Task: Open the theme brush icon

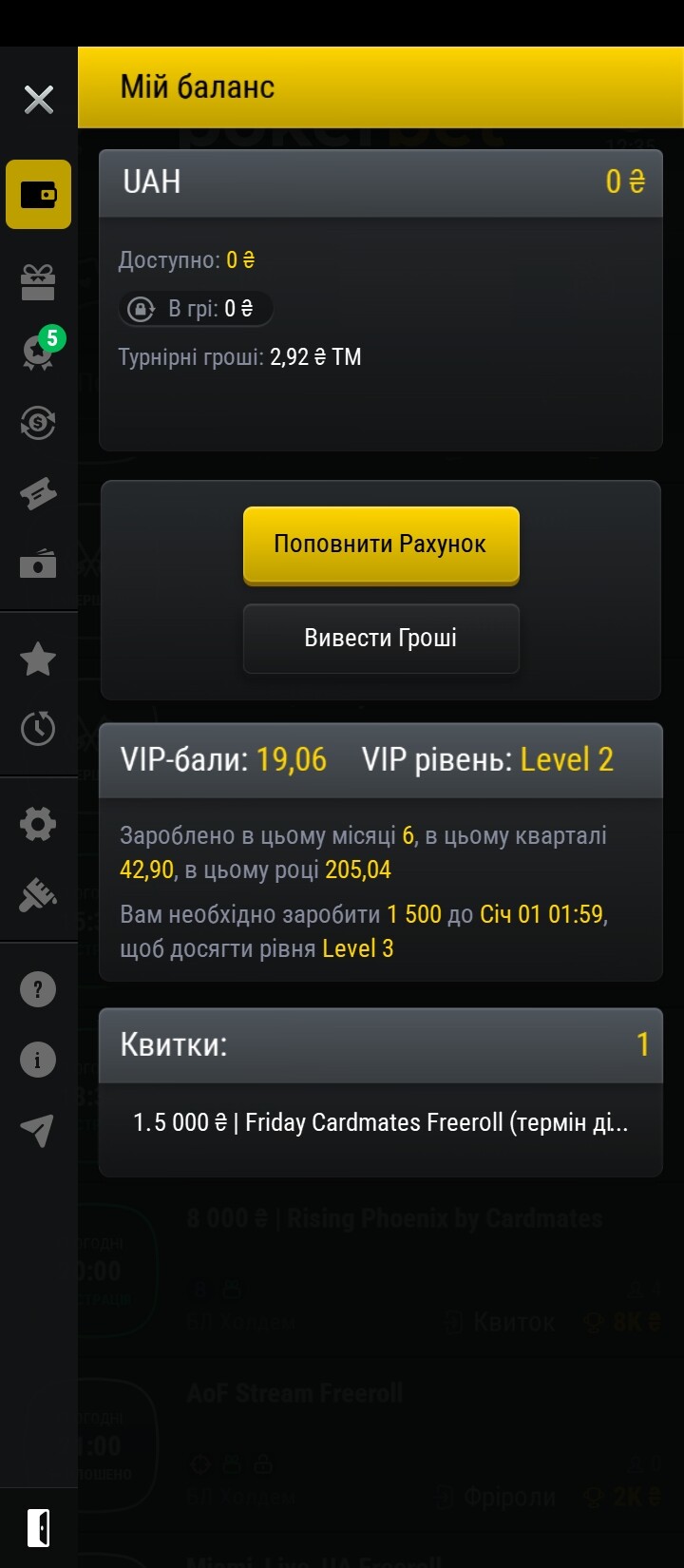Action: (x=39, y=894)
